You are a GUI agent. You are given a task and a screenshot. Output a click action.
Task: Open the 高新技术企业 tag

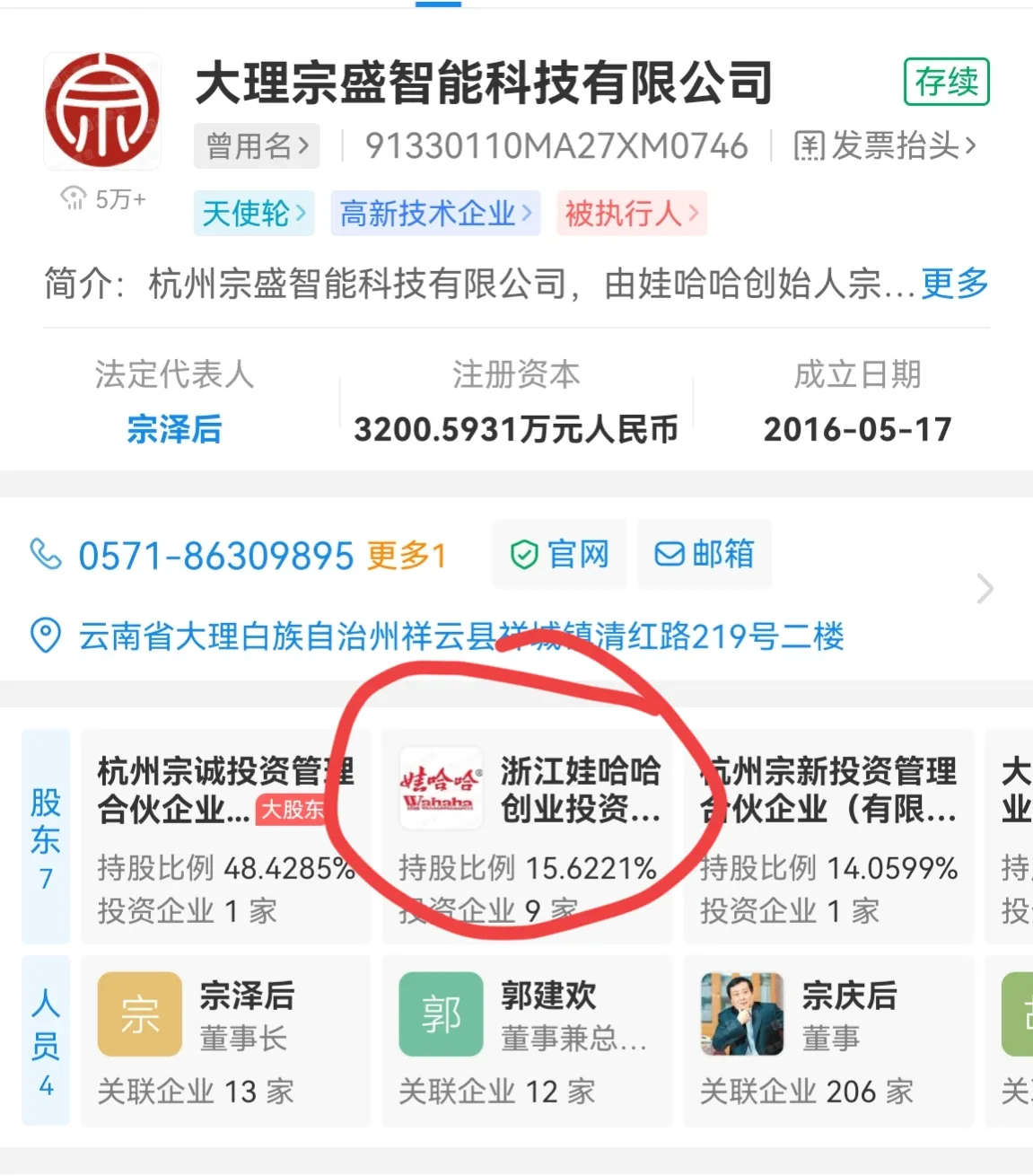click(435, 213)
